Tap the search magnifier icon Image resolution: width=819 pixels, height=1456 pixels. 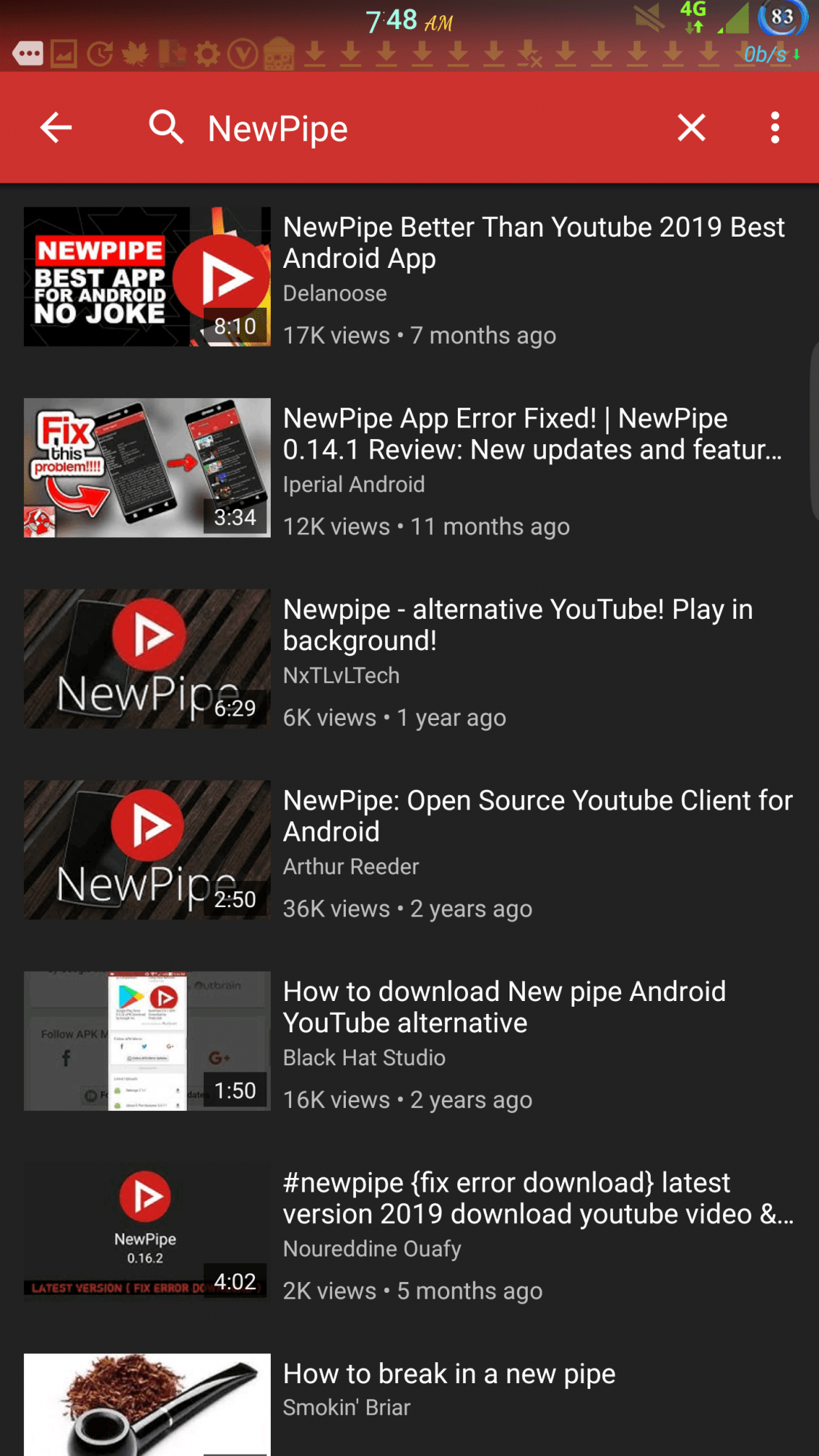(x=165, y=127)
